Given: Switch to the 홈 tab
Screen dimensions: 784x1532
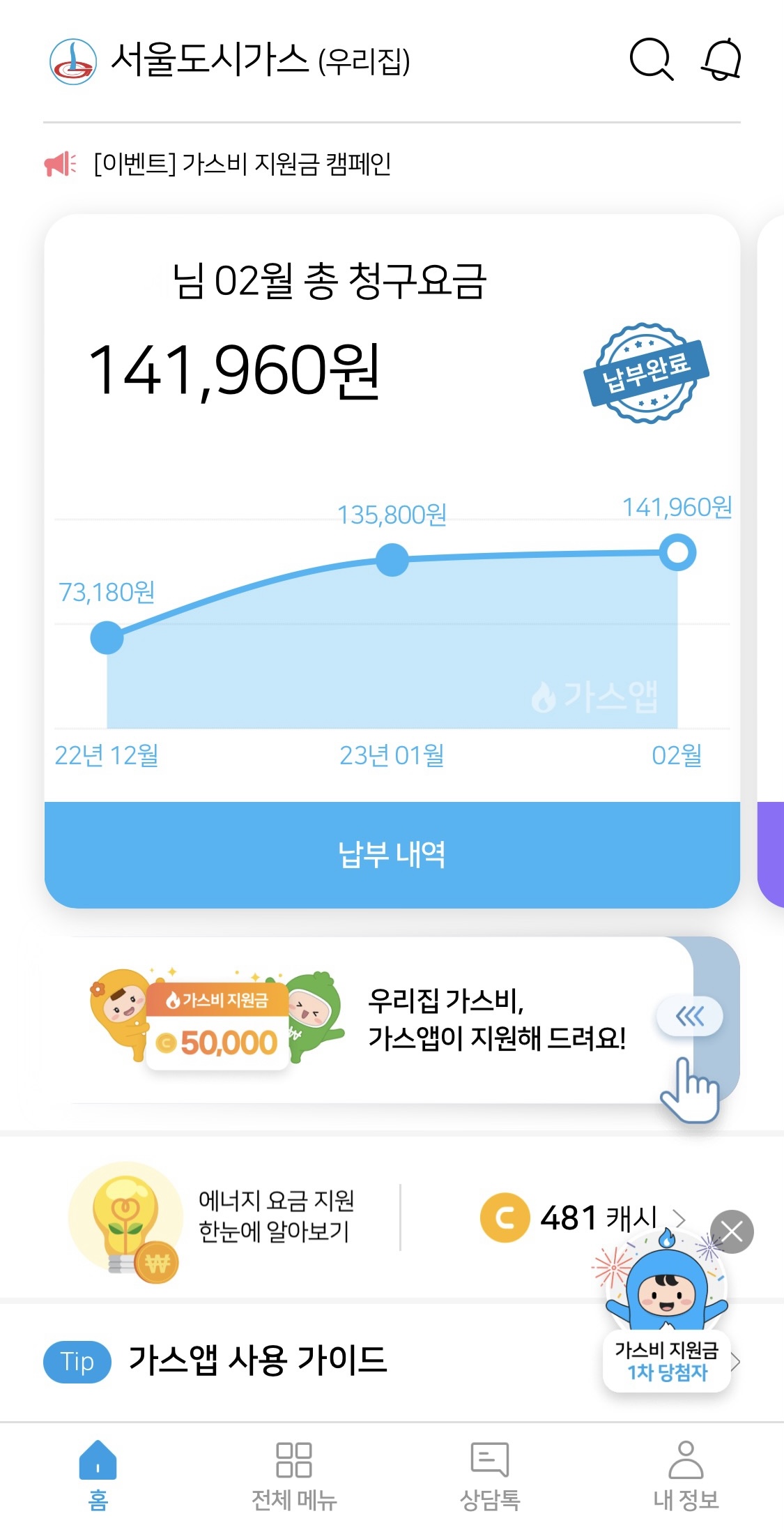Looking at the screenshot, I should 98,1473.
